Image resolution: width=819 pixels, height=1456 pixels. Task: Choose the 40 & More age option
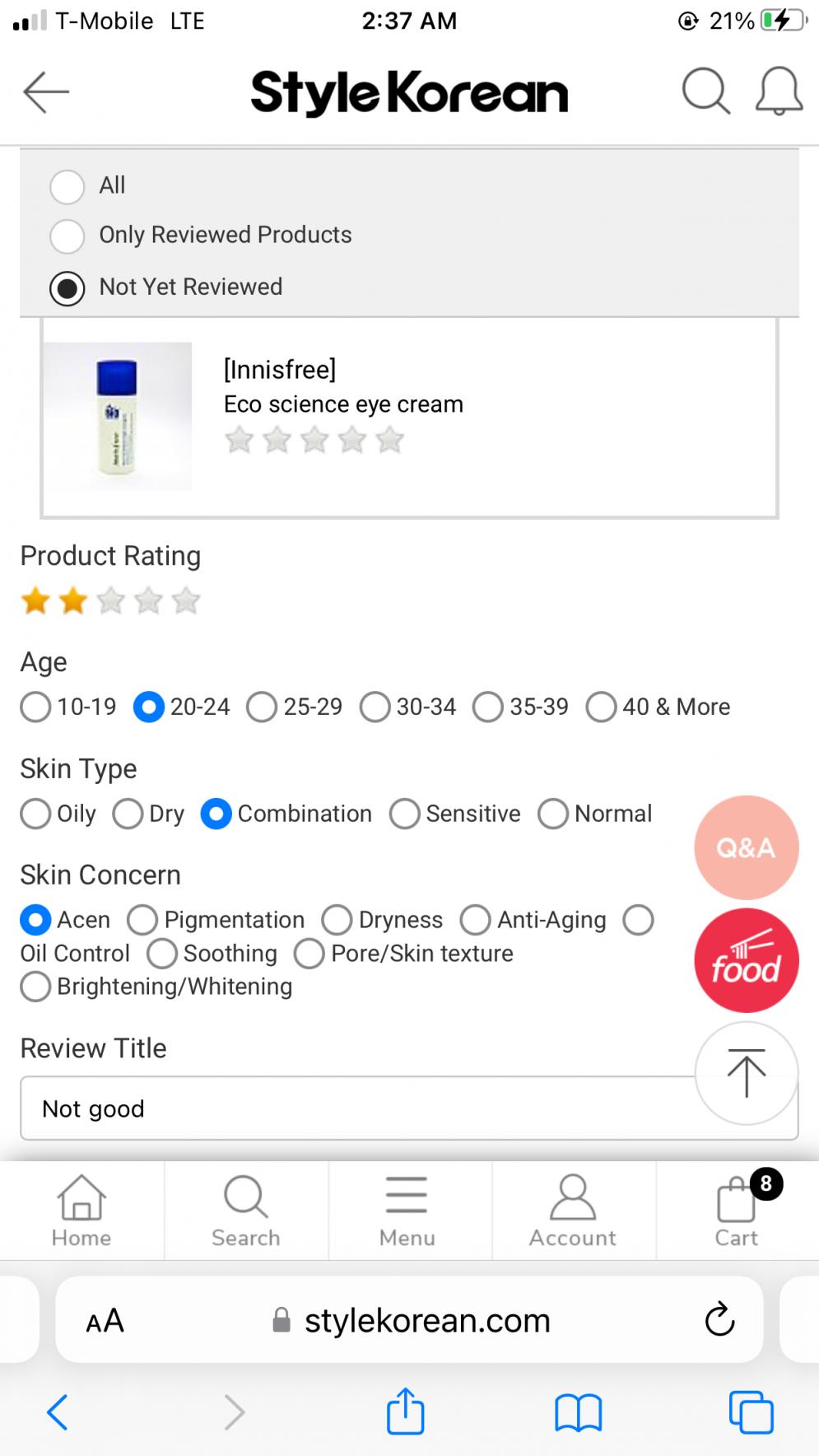(x=602, y=707)
